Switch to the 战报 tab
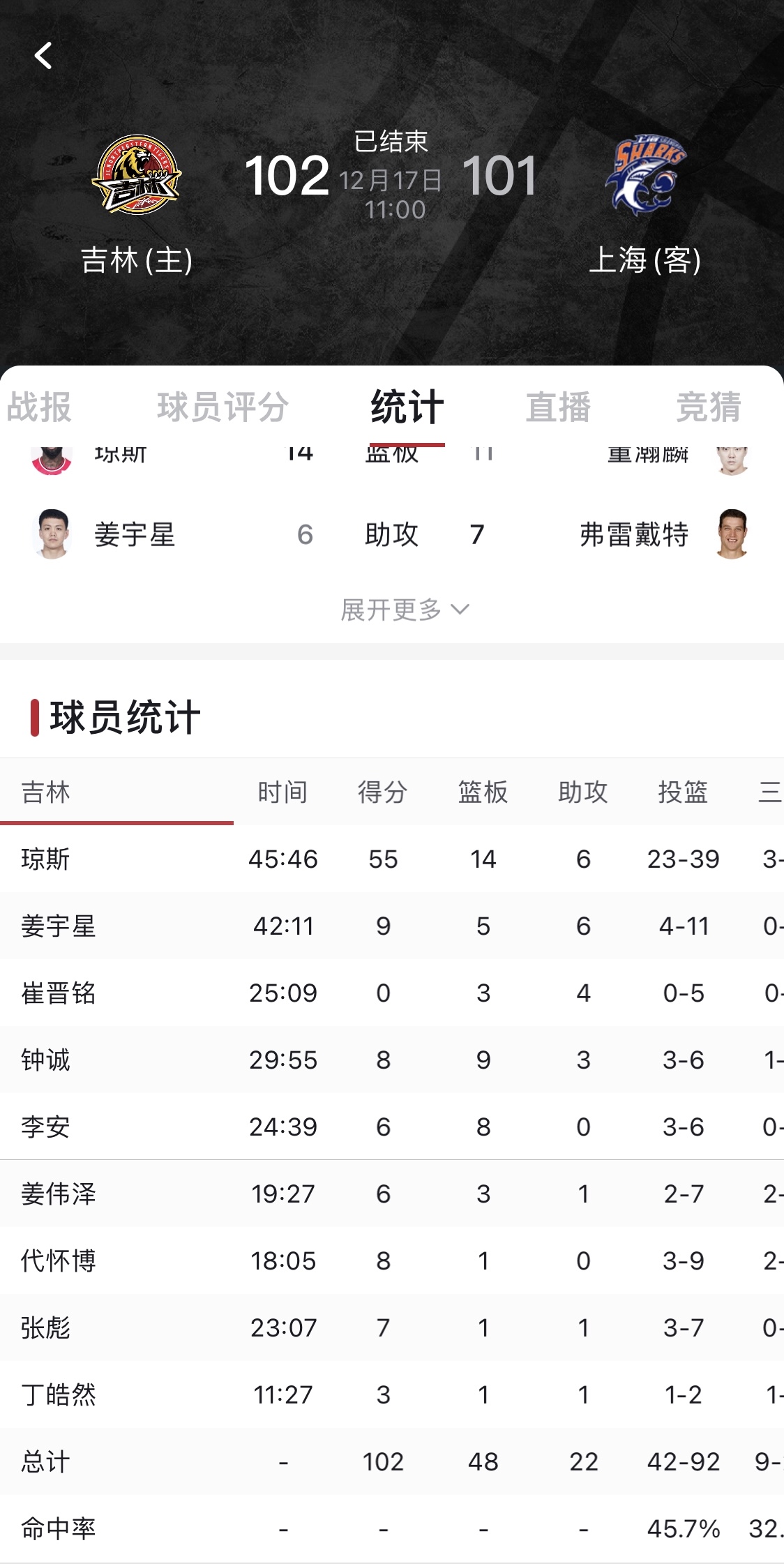The height and width of the screenshot is (1566, 784). click(x=39, y=407)
